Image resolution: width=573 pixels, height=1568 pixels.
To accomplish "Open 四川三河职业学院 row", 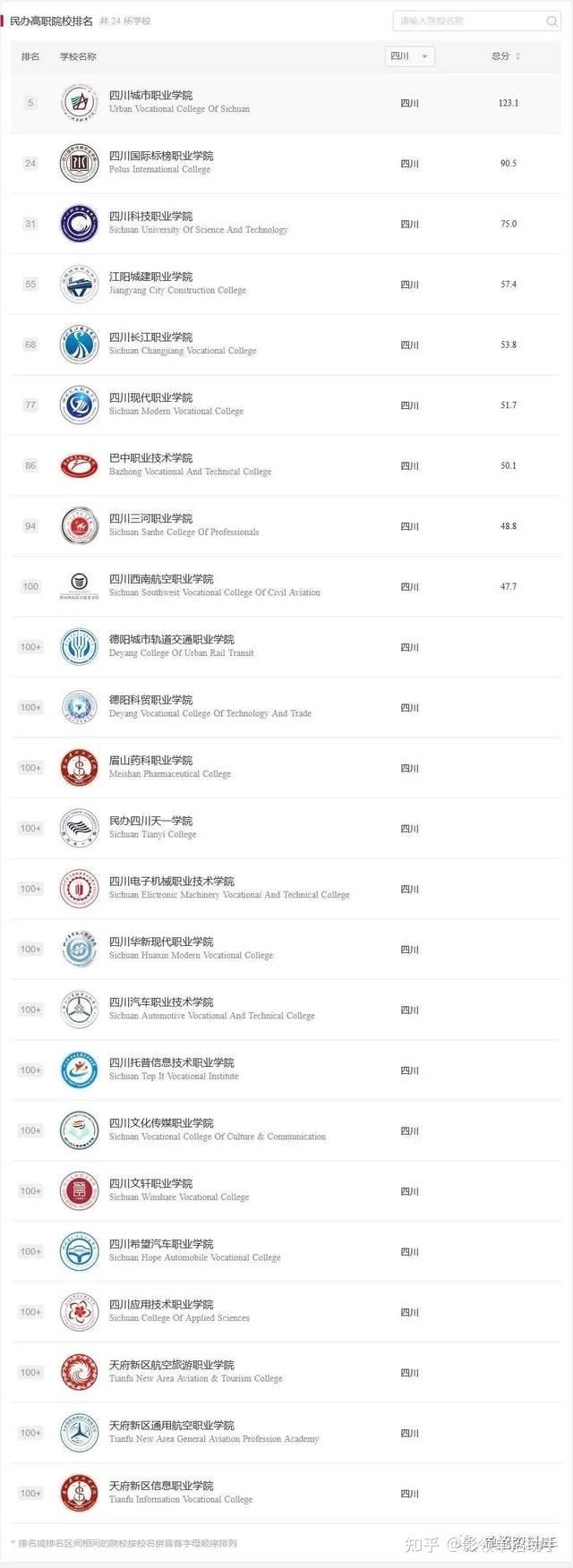I will [x=150, y=518].
